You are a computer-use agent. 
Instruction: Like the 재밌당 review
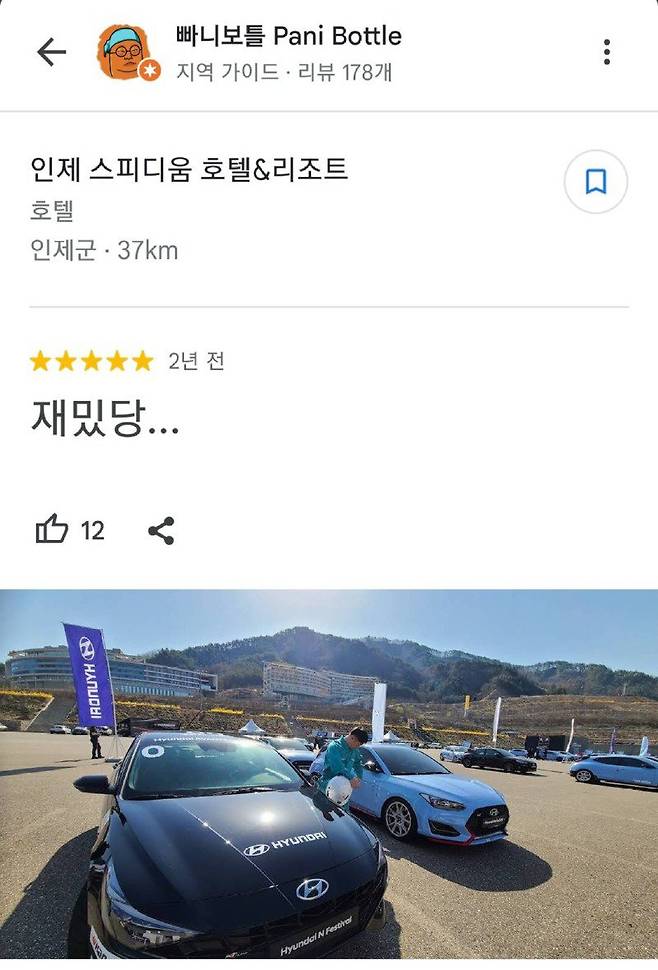(x=52, y=530)
